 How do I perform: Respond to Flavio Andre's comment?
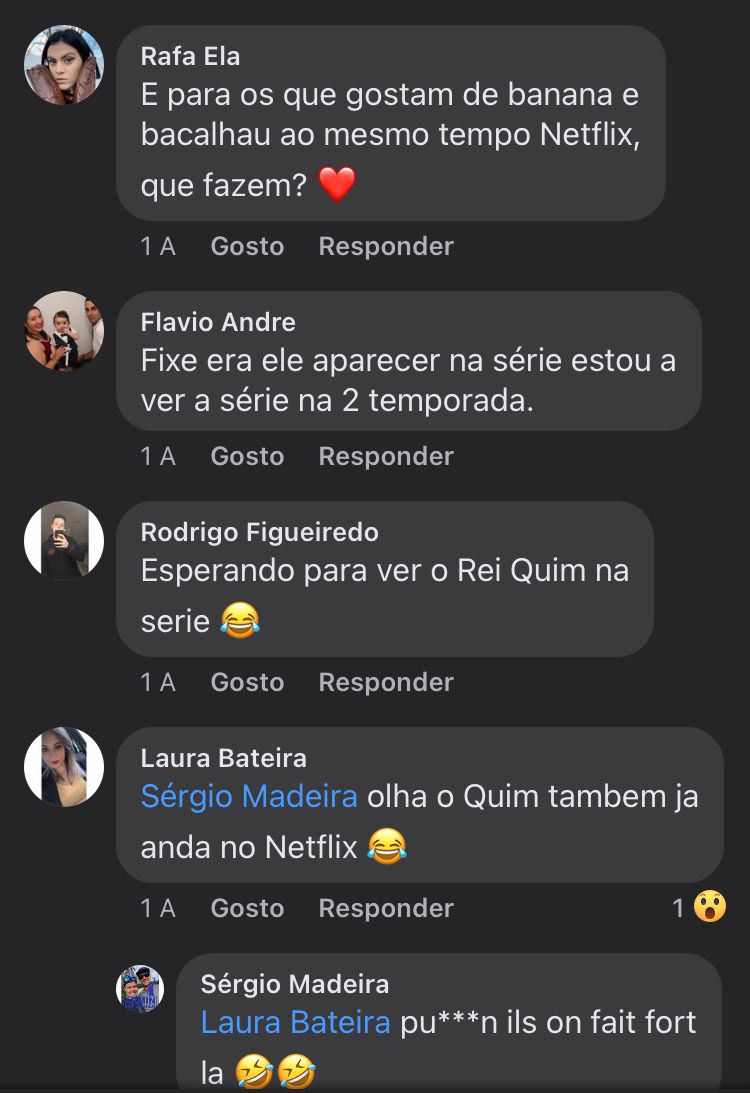pos(386,456)
